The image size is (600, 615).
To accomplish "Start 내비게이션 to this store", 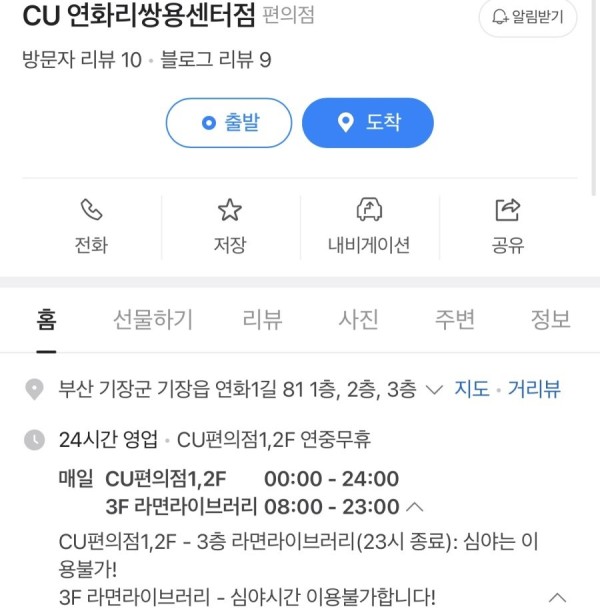I will [x=369, y=226].
